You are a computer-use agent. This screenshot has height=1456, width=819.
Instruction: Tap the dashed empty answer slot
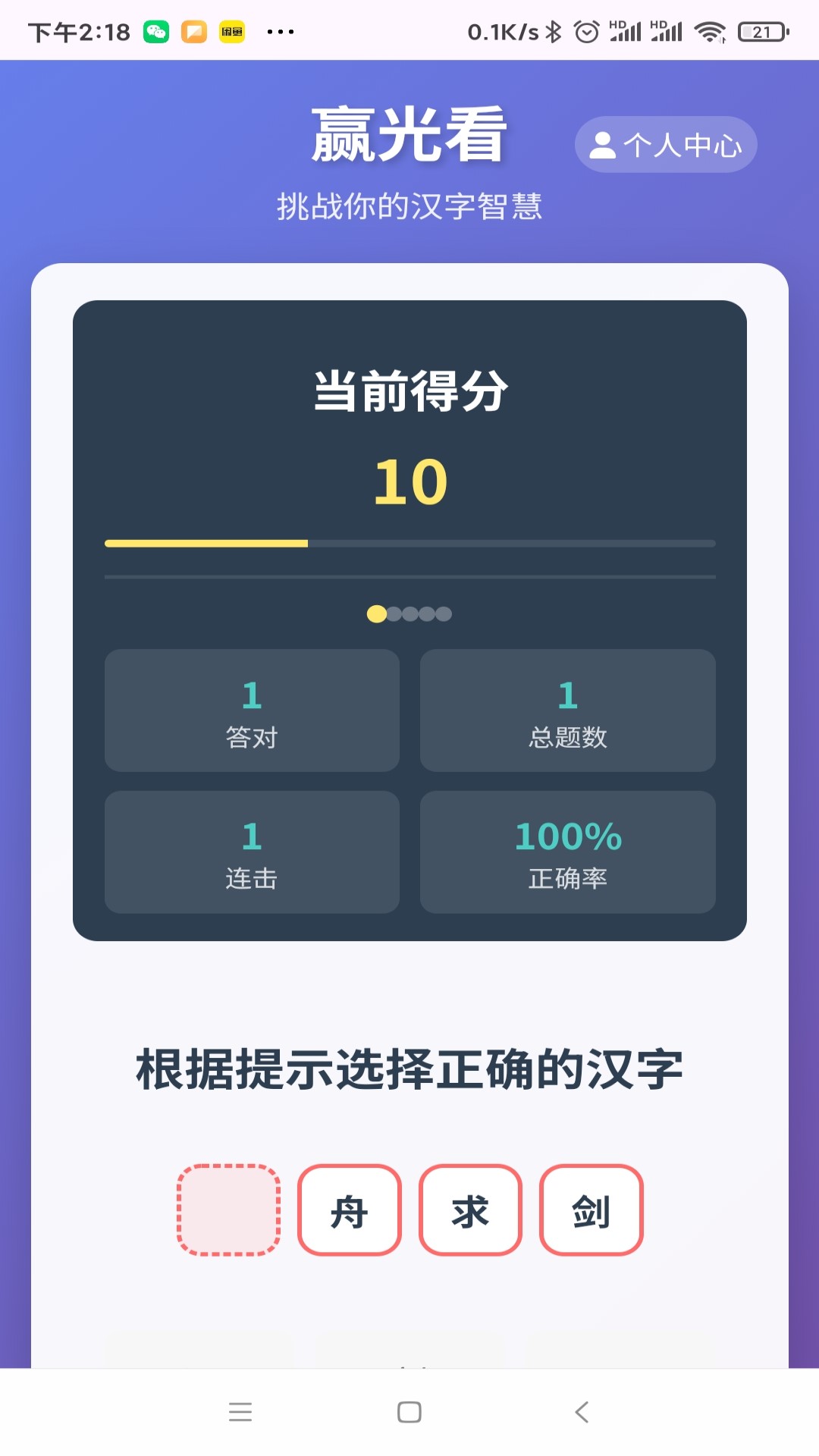(x=227, y=1209)
